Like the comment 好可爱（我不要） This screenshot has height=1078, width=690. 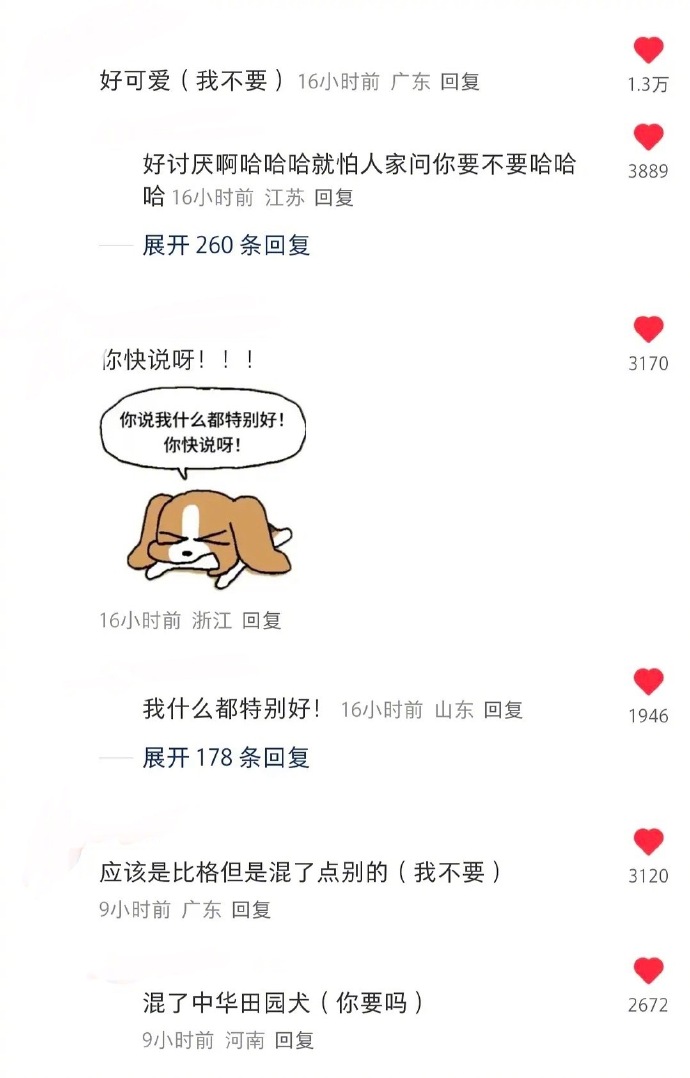(x=648, y=50)
